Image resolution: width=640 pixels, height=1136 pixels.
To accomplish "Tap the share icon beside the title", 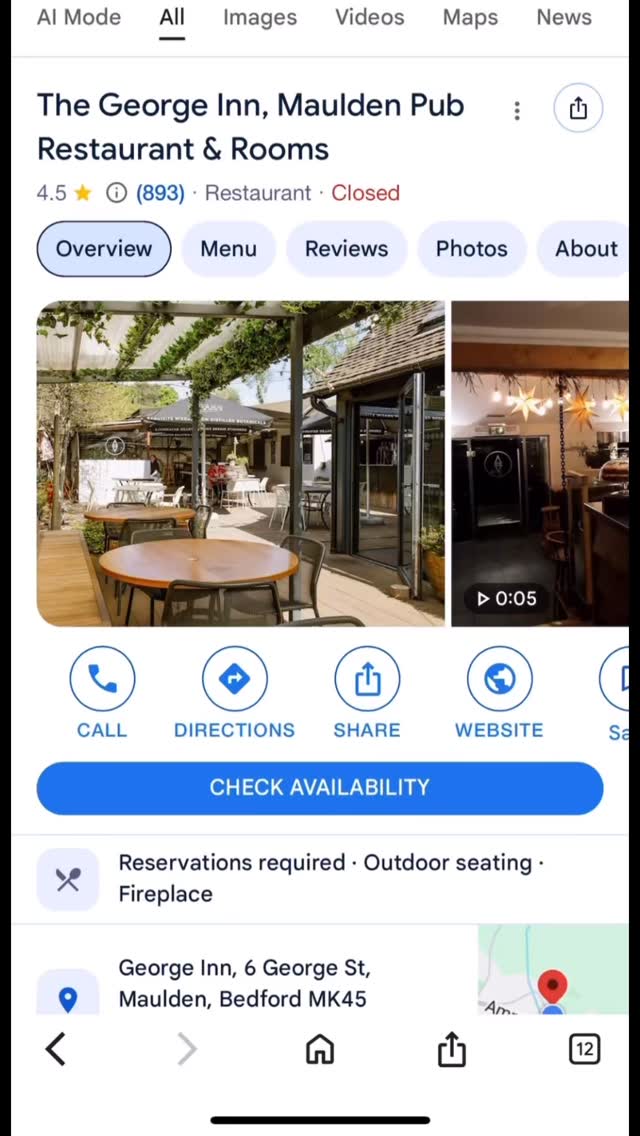I will (x=578, y=109).
